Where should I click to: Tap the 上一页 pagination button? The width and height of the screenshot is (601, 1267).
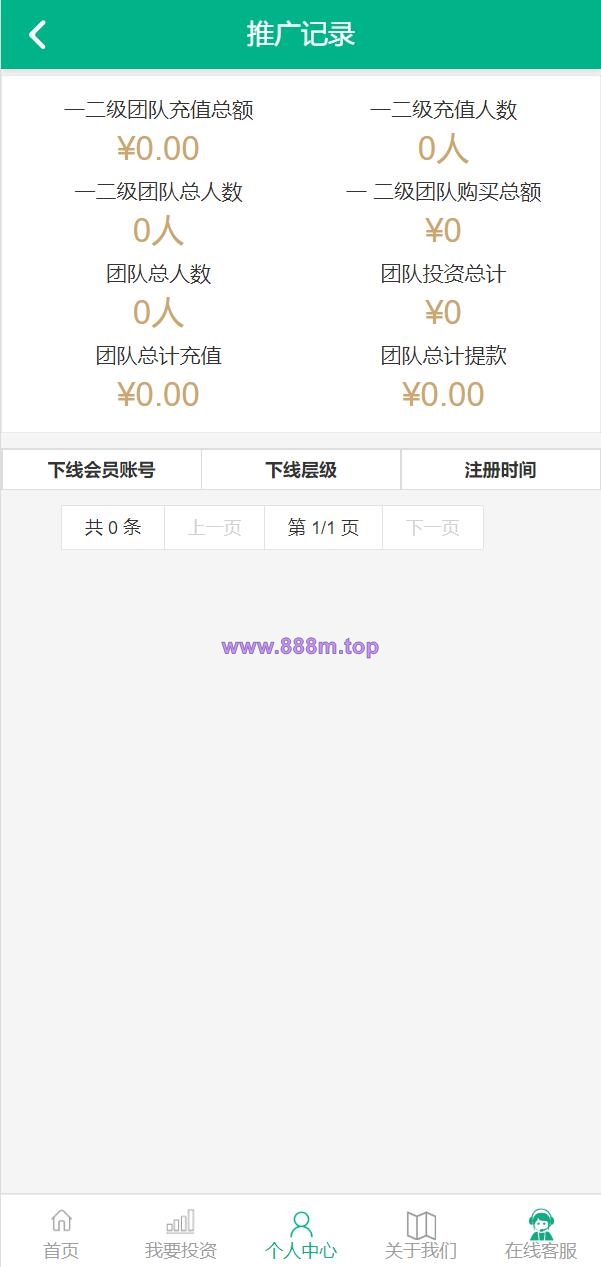pyautogui.click(x=215, y=528)
